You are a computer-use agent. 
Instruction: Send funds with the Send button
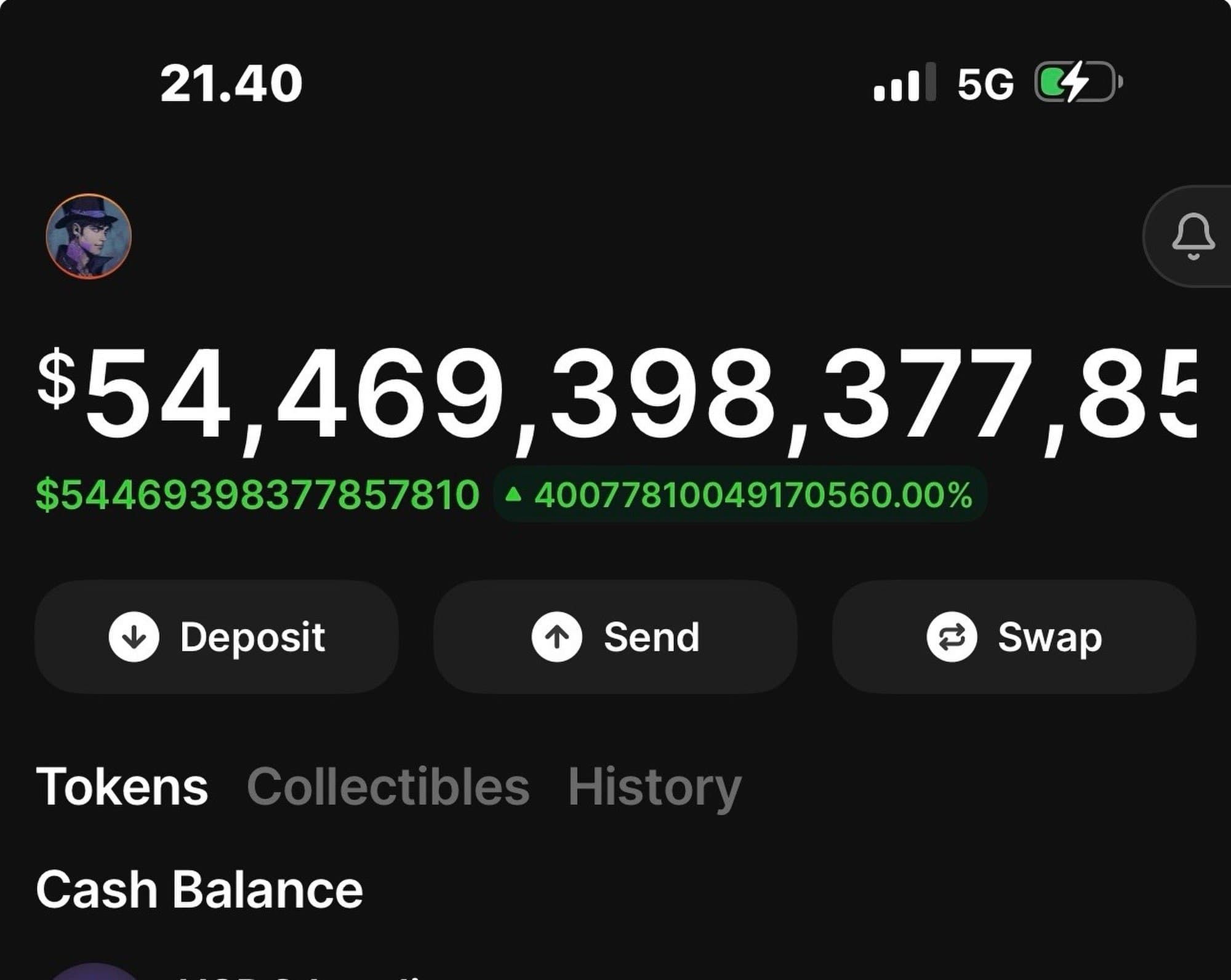tap(615, 637)
